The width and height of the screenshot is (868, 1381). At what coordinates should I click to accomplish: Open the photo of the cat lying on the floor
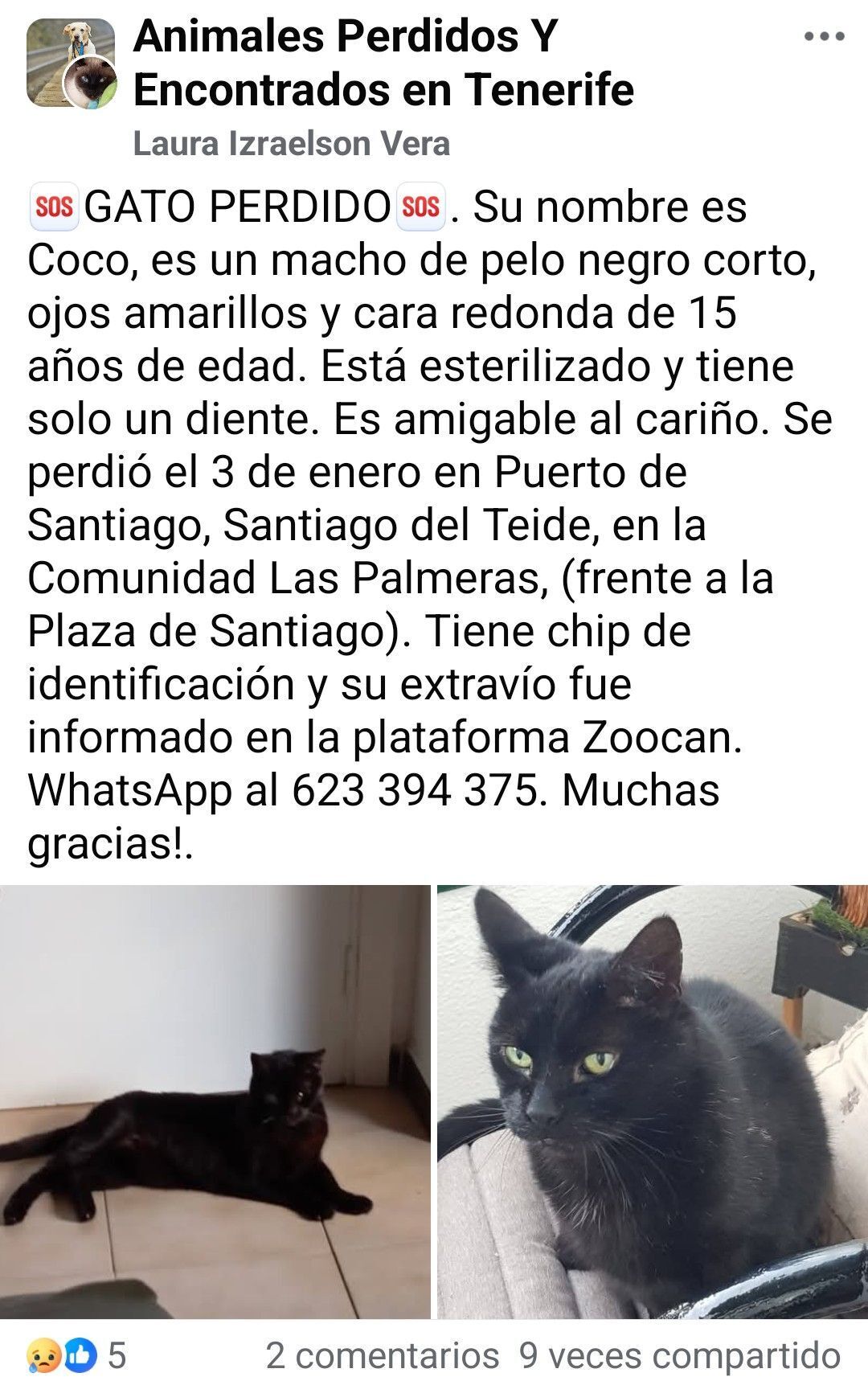tap(215, 1101)
